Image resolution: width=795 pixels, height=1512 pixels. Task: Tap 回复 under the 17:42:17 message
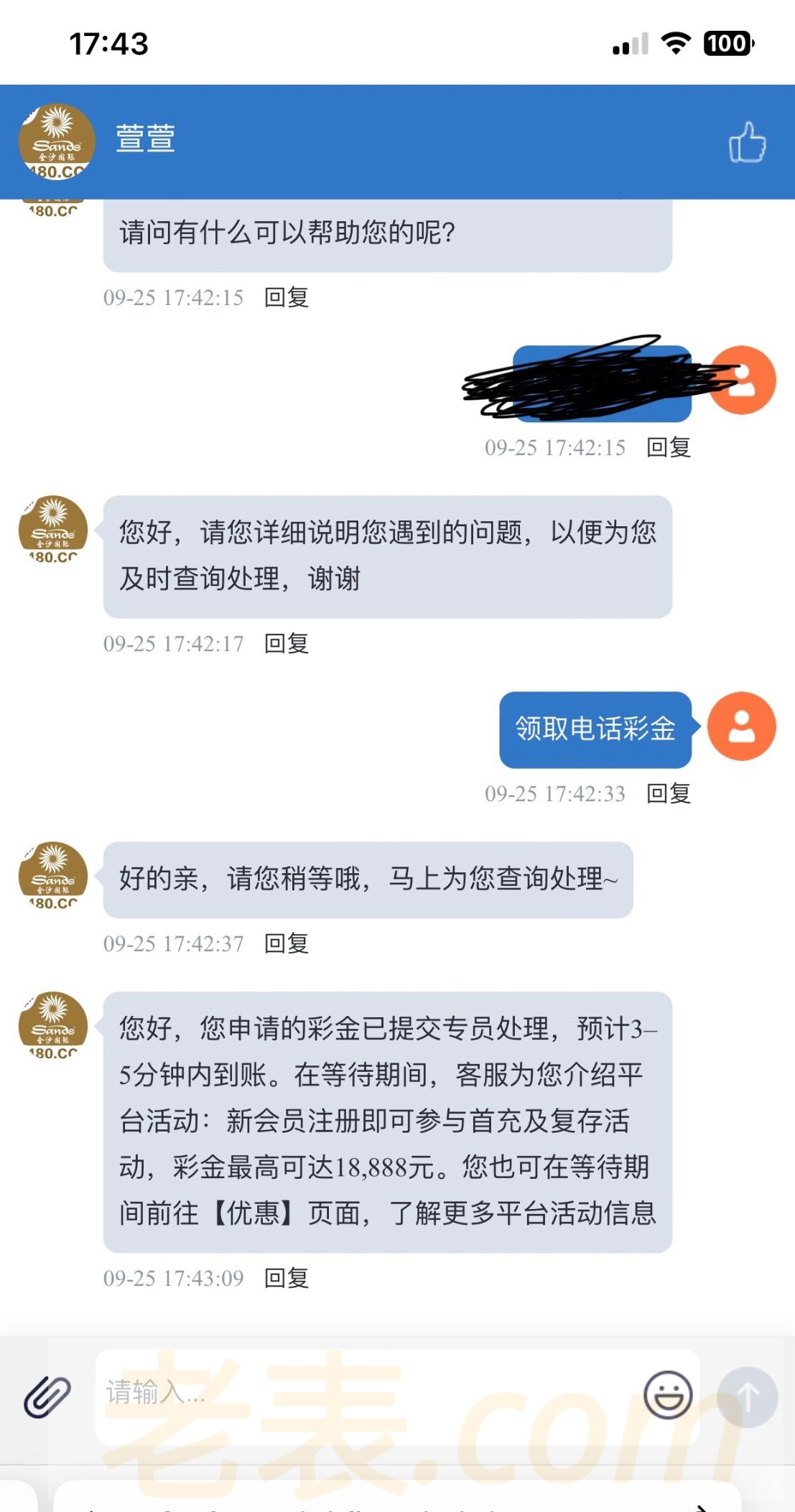pyautogui.click(x=287, y=643)
